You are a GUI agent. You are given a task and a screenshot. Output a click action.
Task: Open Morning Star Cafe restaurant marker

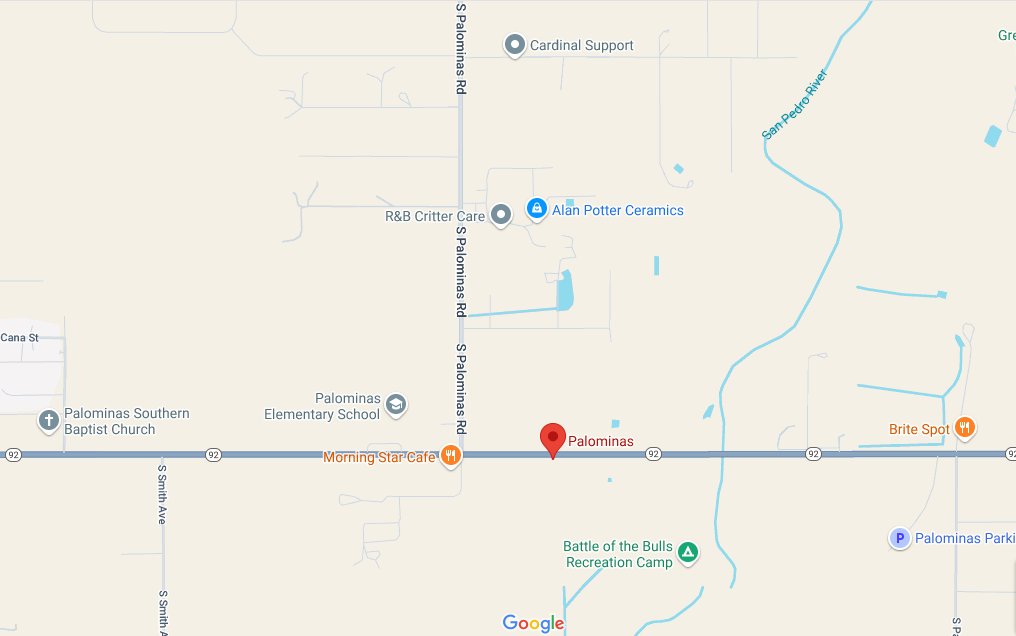[x=451, y=456]
